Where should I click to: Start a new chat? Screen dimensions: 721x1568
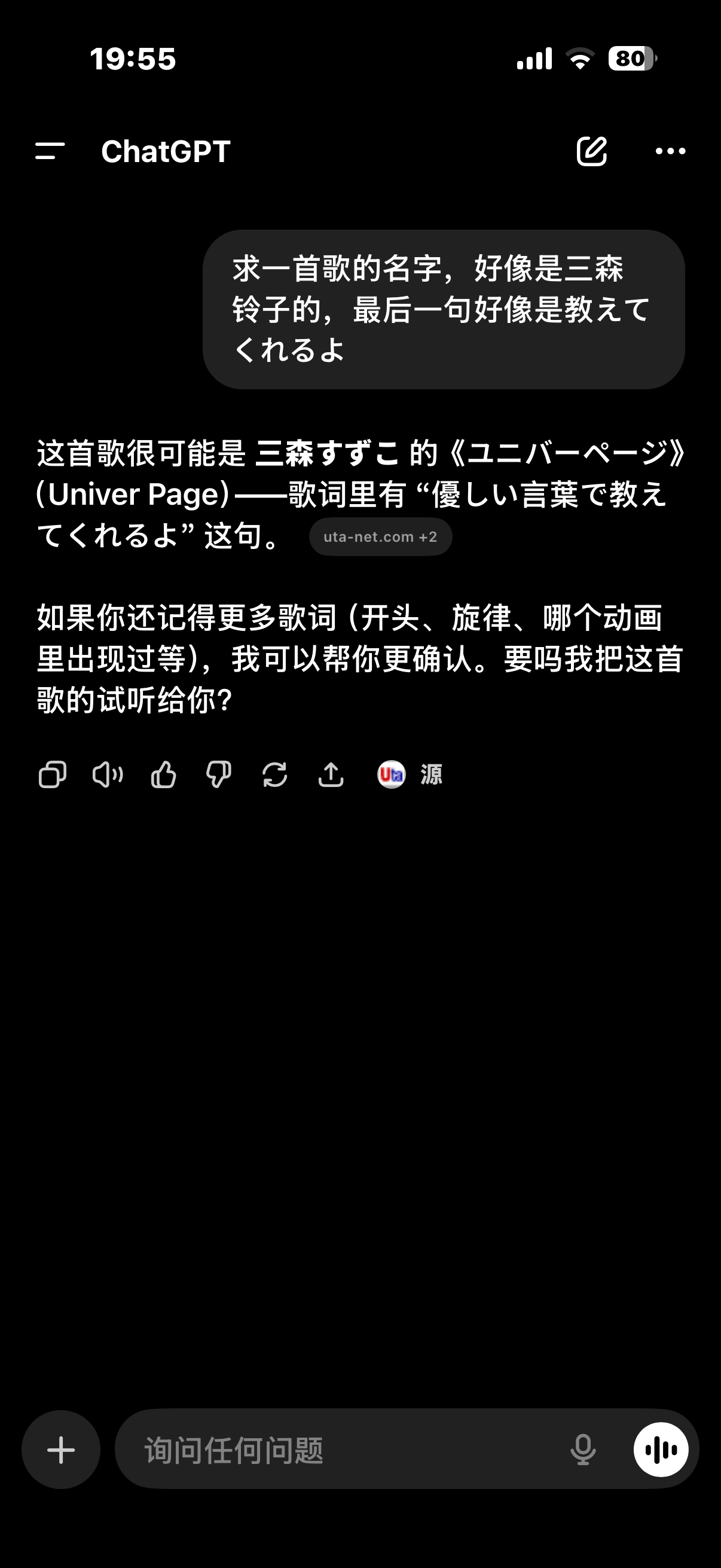click(x=591, y=151)
